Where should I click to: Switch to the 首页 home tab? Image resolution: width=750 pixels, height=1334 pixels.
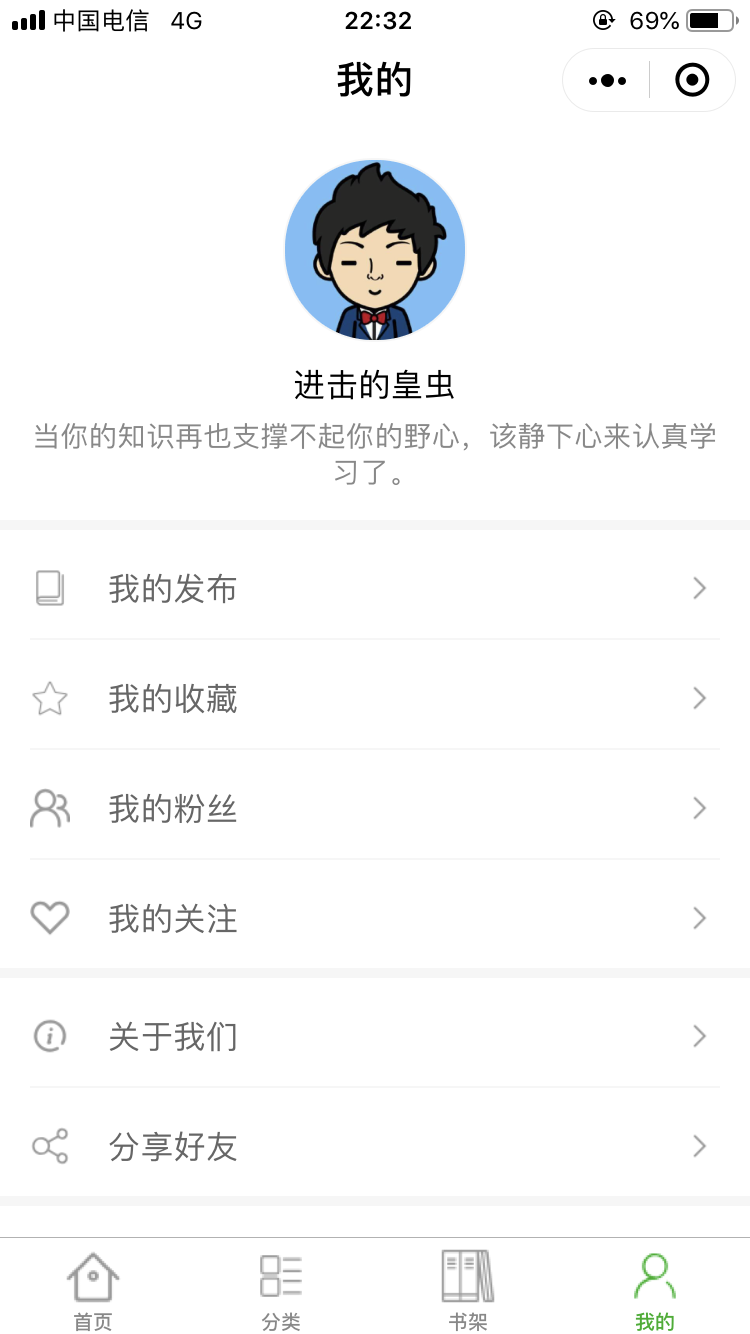click(x=93, y=1290)
